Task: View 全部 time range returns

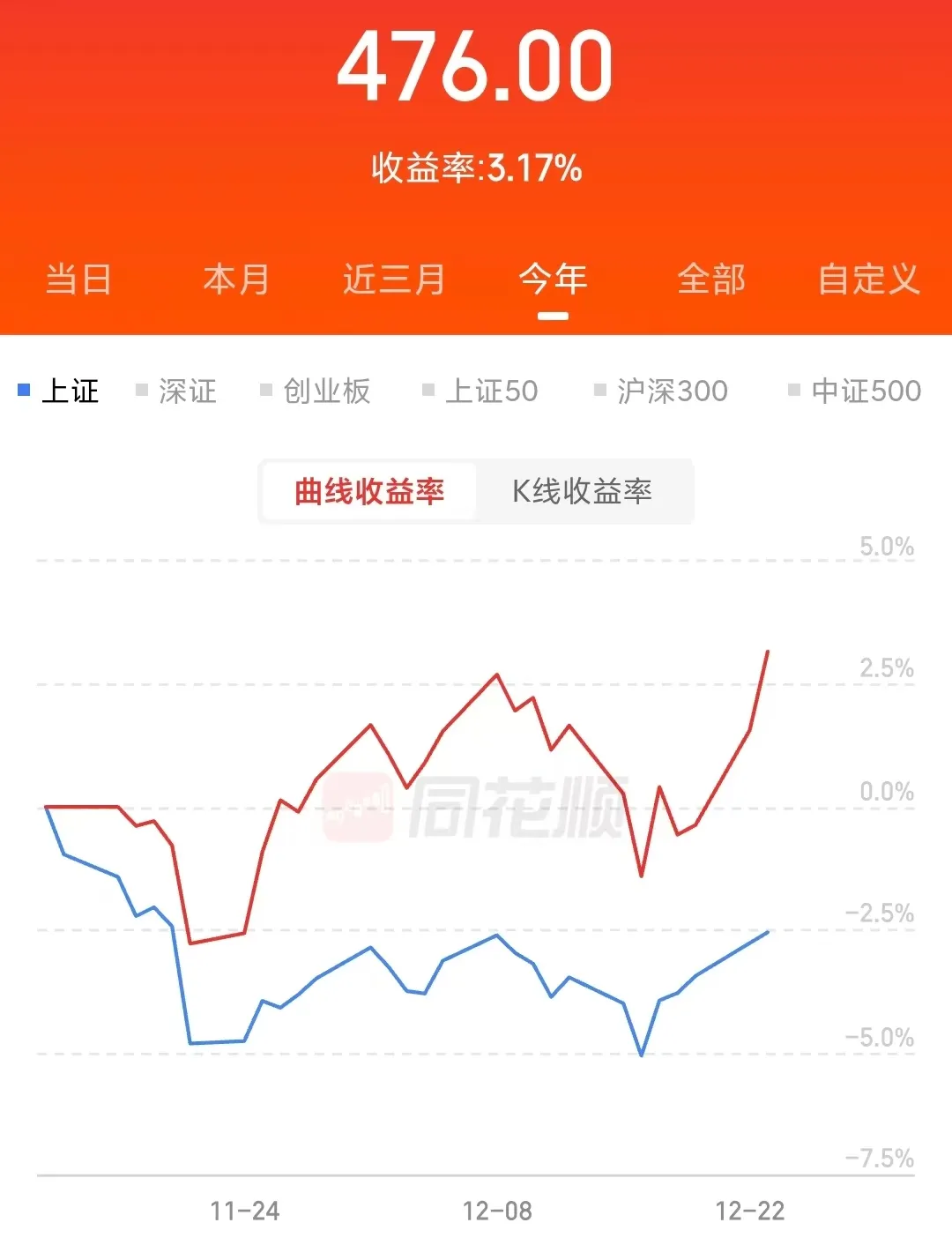Action: click(711, 280)
